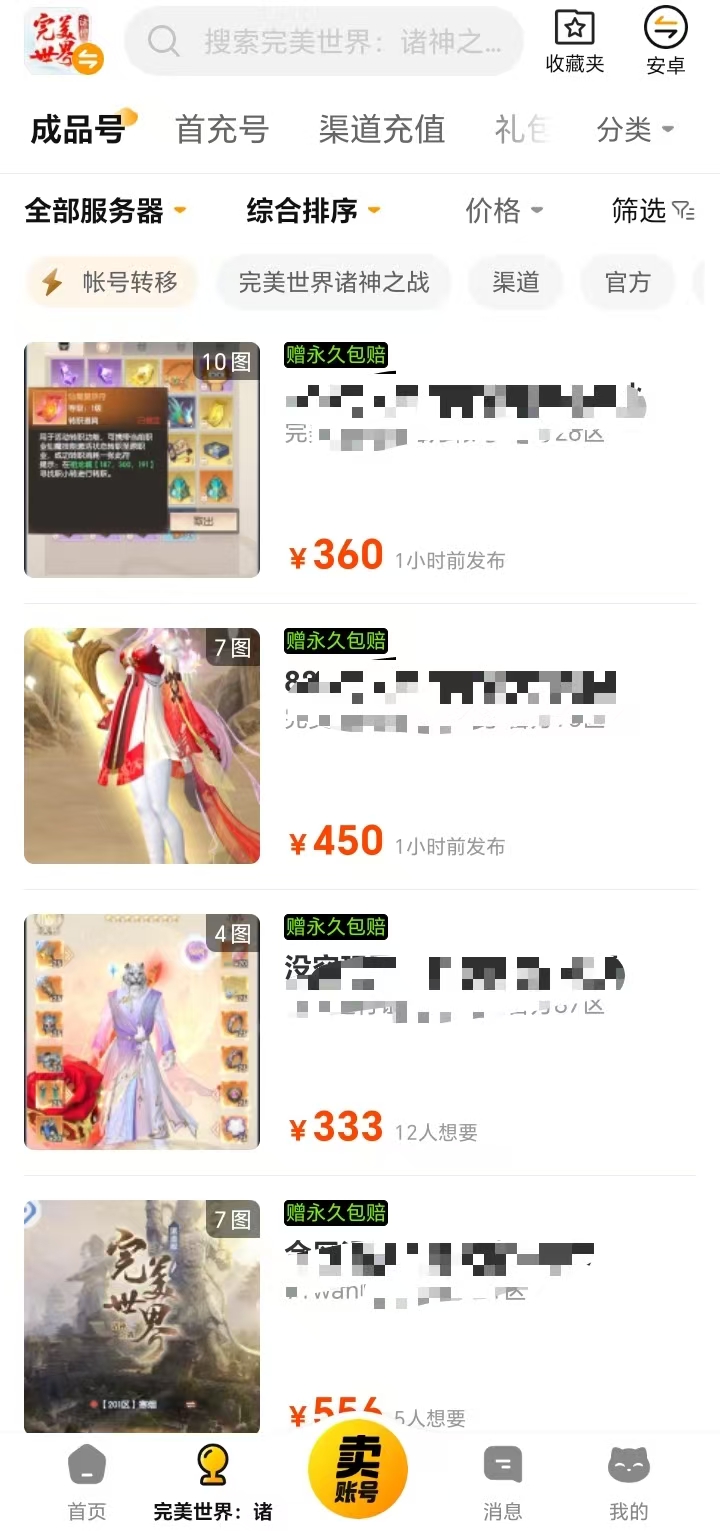Image resolution: width=720 pixels, height=1531 pixels.
Task: Open the 筛选 filter panel
Action: pos(652,211)
